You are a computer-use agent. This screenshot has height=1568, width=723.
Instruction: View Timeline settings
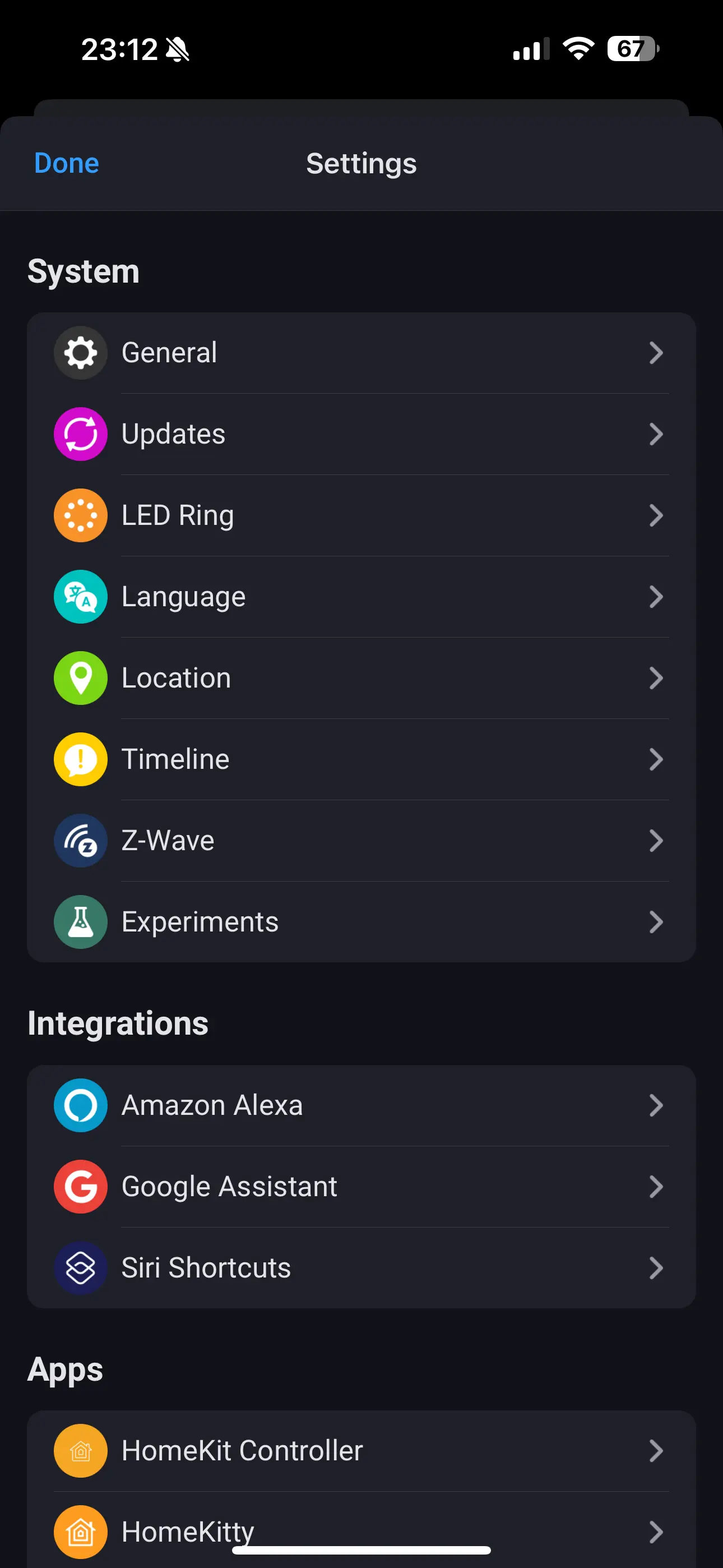[360, 759]
